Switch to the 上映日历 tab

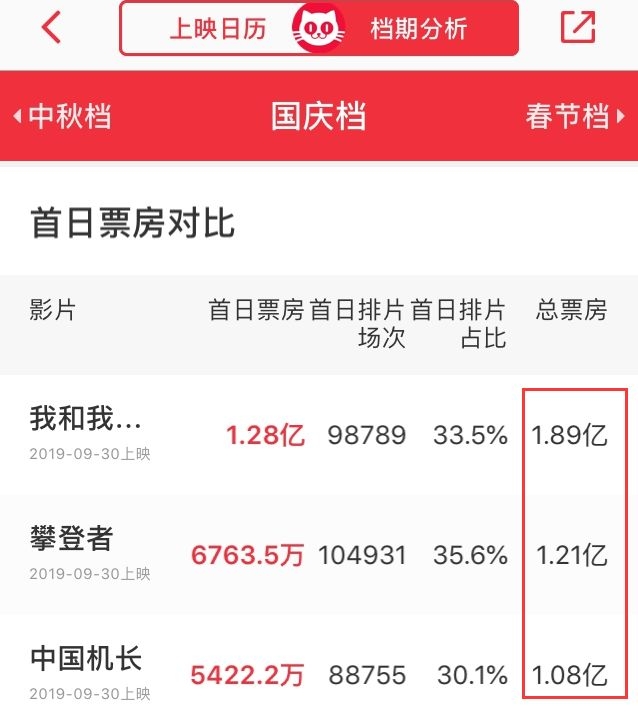tap(217, 28)
